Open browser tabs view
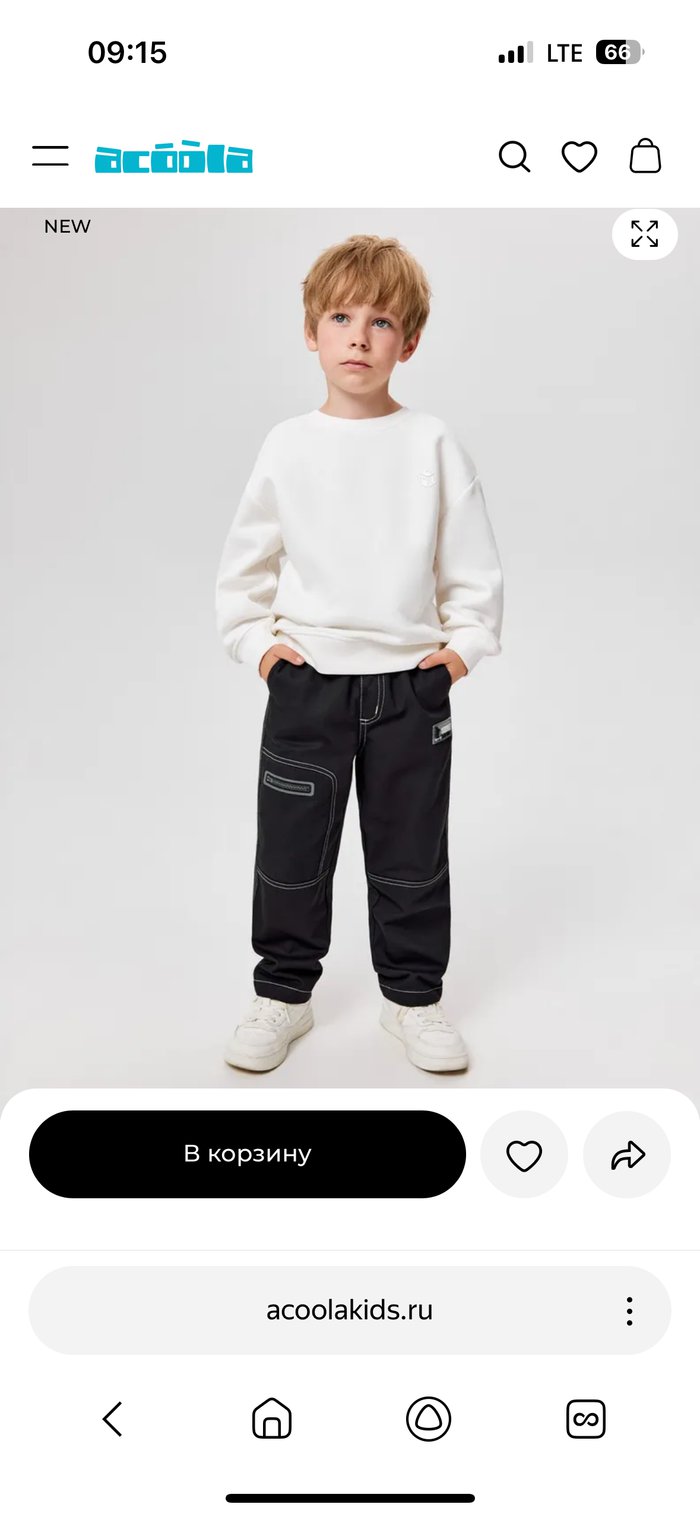Screen dimensions: 700x1517 585,1418
